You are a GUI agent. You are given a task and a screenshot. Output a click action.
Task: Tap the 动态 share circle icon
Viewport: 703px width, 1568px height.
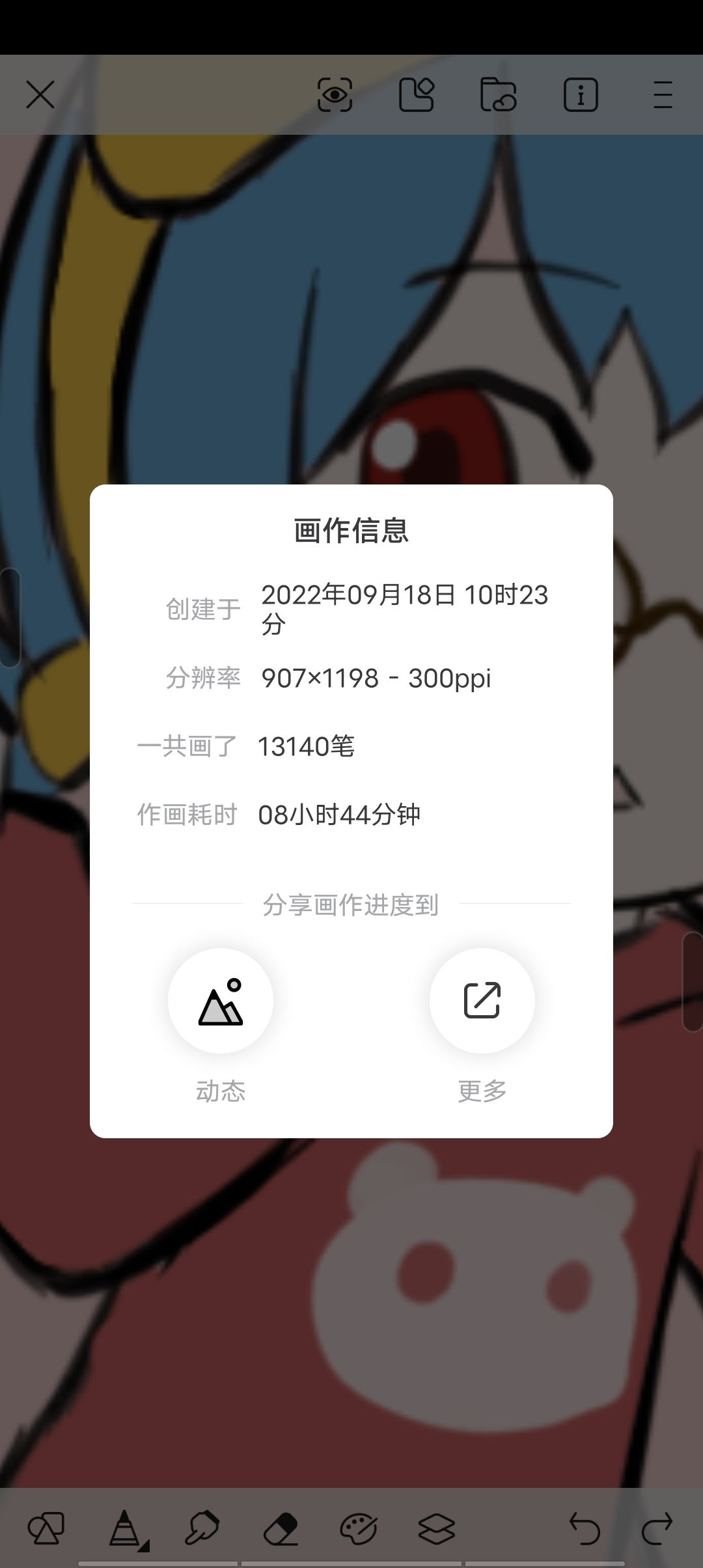click(x=221, y=1001)
